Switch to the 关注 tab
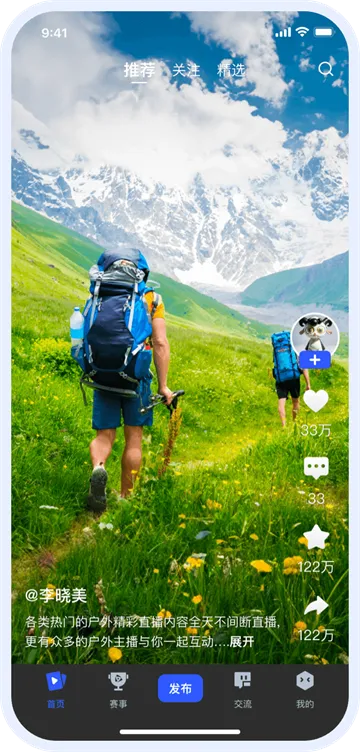The image size is (360, 752). click(186, 70)
